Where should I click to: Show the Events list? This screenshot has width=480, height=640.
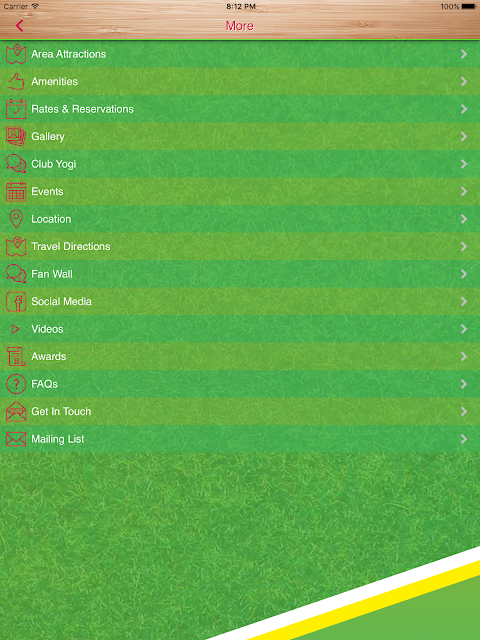[x=240, y=191]
